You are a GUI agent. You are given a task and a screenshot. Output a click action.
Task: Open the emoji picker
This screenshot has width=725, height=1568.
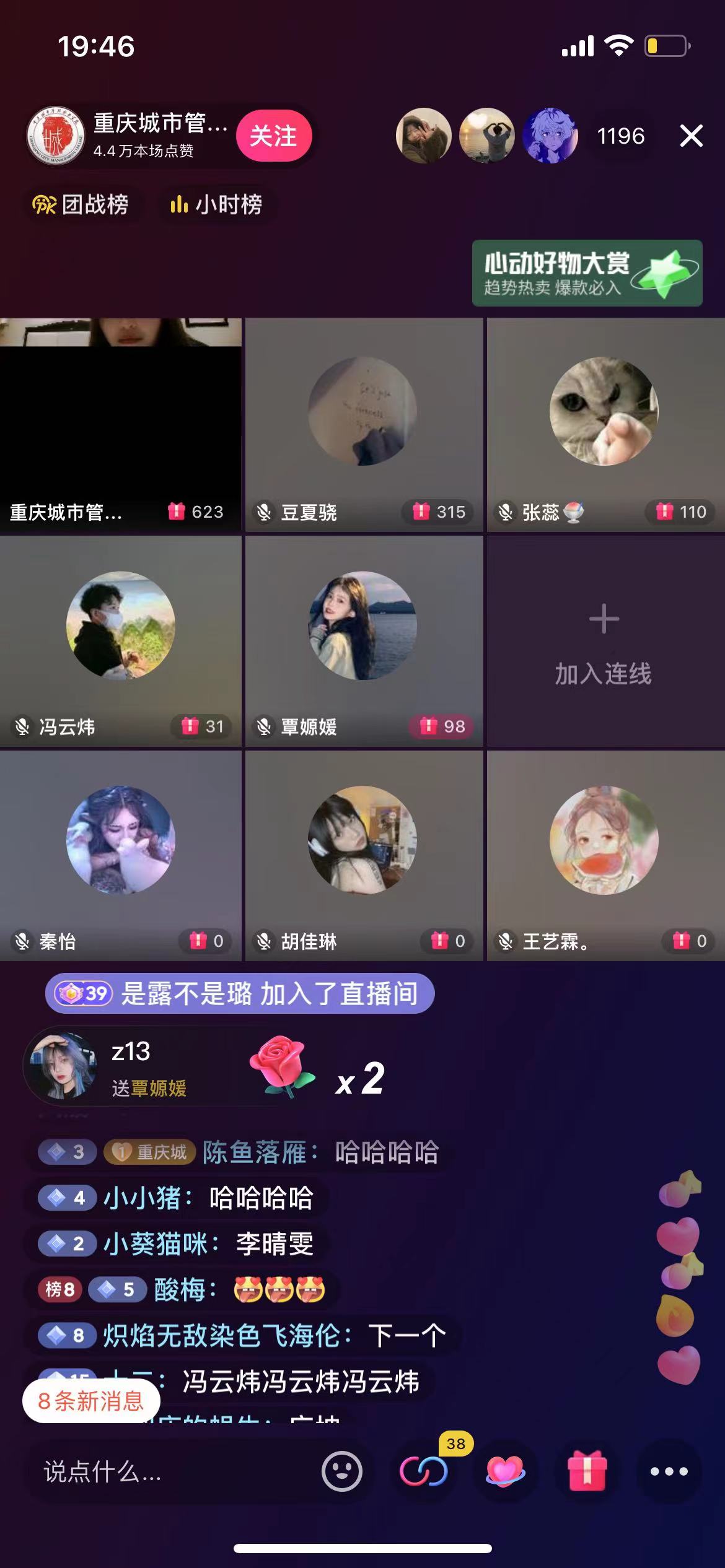click(x=341, y=1471)
